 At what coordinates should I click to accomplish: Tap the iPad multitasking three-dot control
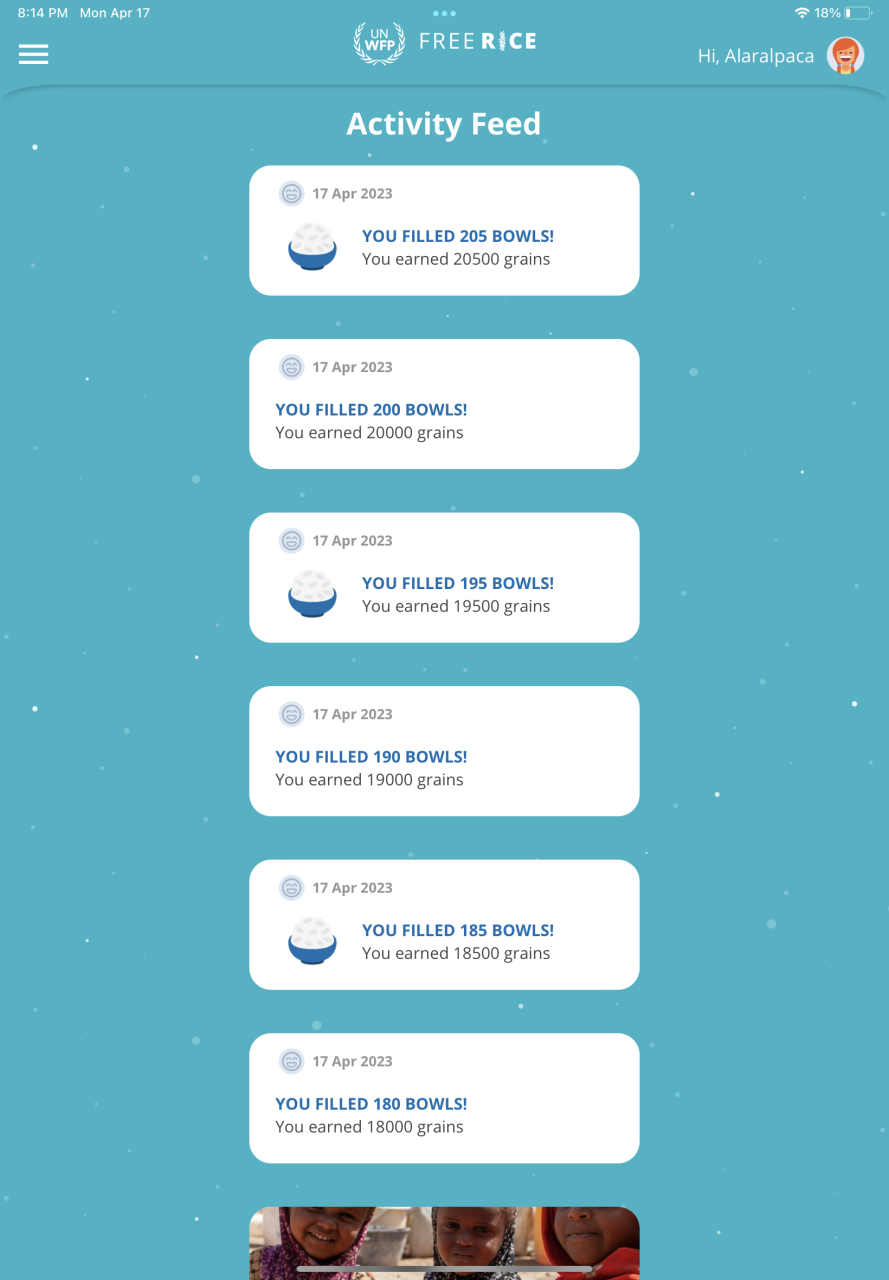(444, 14)
